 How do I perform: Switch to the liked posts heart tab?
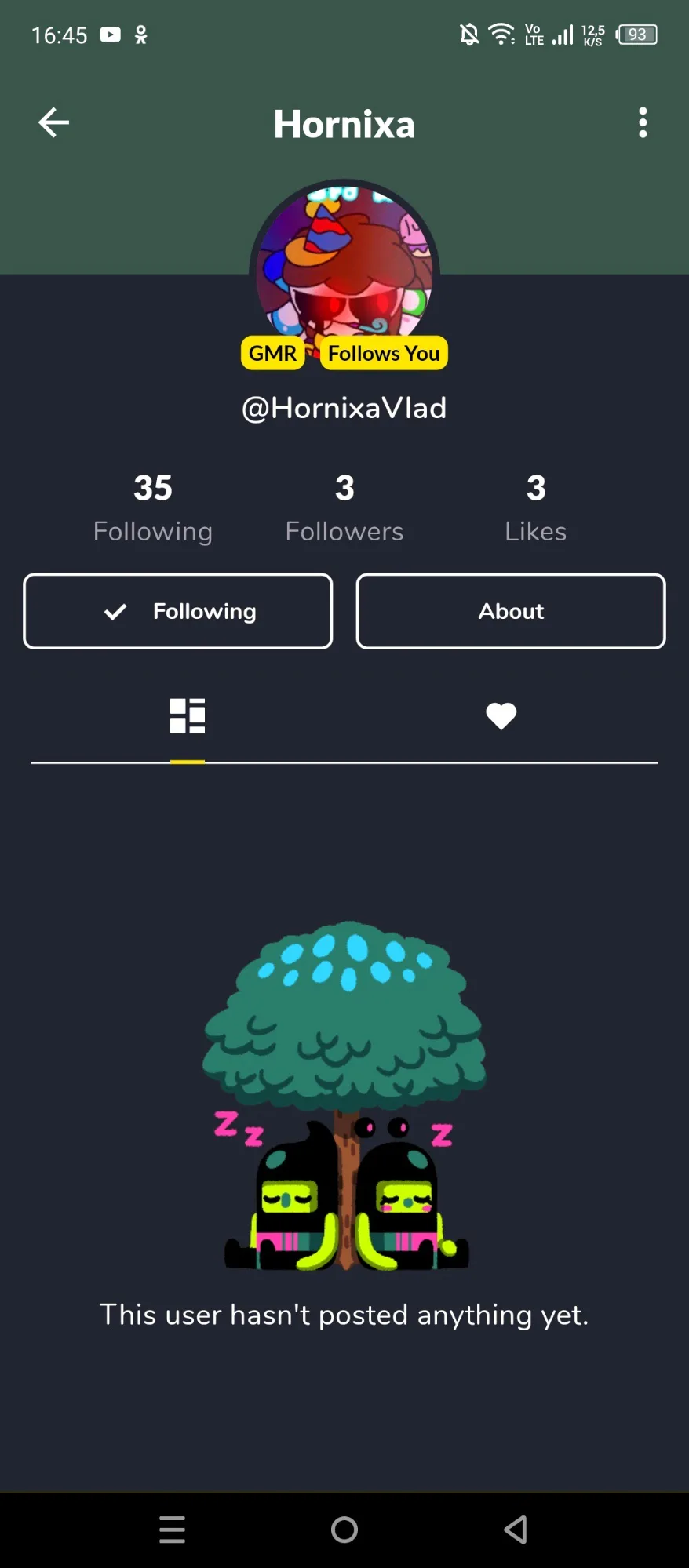pos(501,715)
